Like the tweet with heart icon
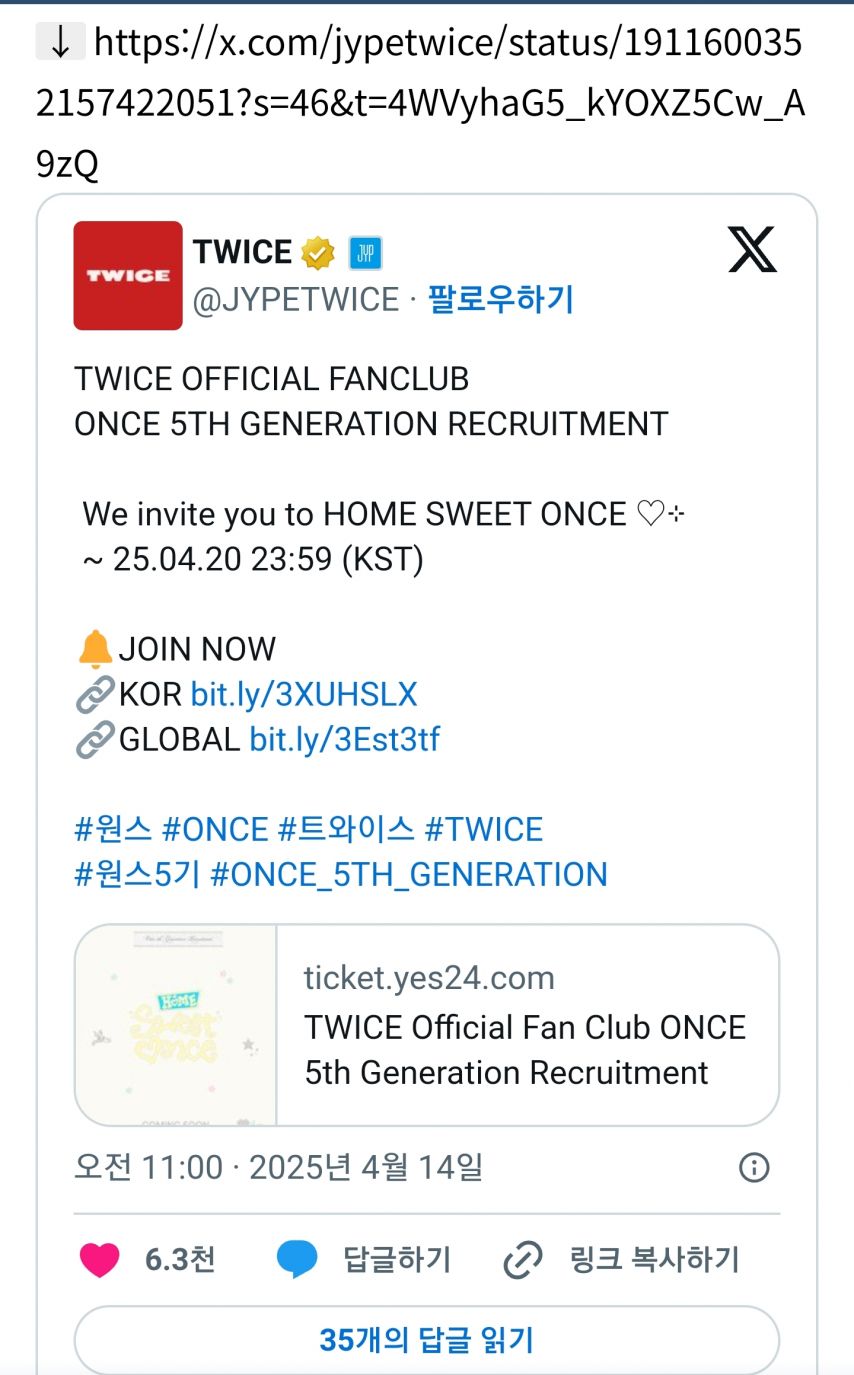Screen dimensions: 854x1375 point(100,1259)
